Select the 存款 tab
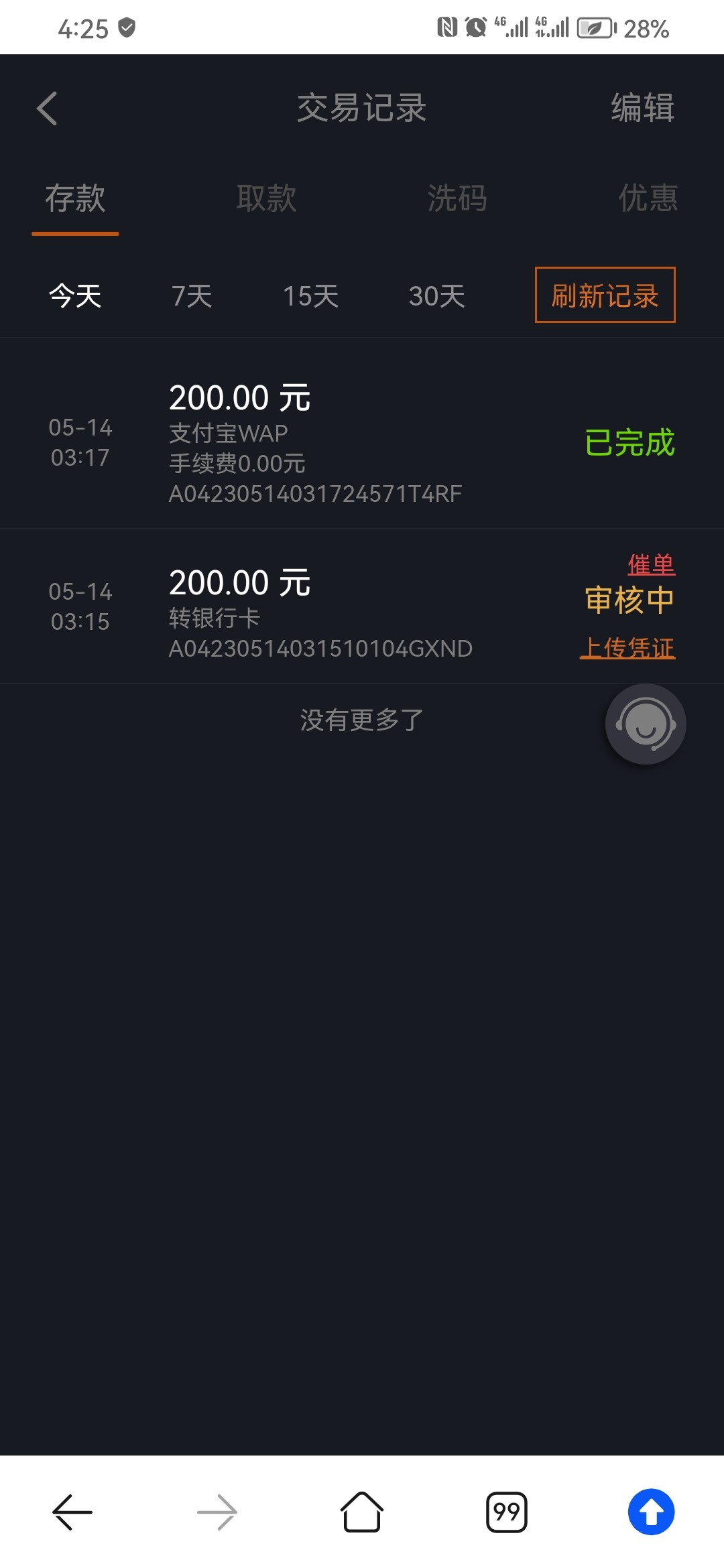This screenshot has width=724, height=1568. pos(75,199)
